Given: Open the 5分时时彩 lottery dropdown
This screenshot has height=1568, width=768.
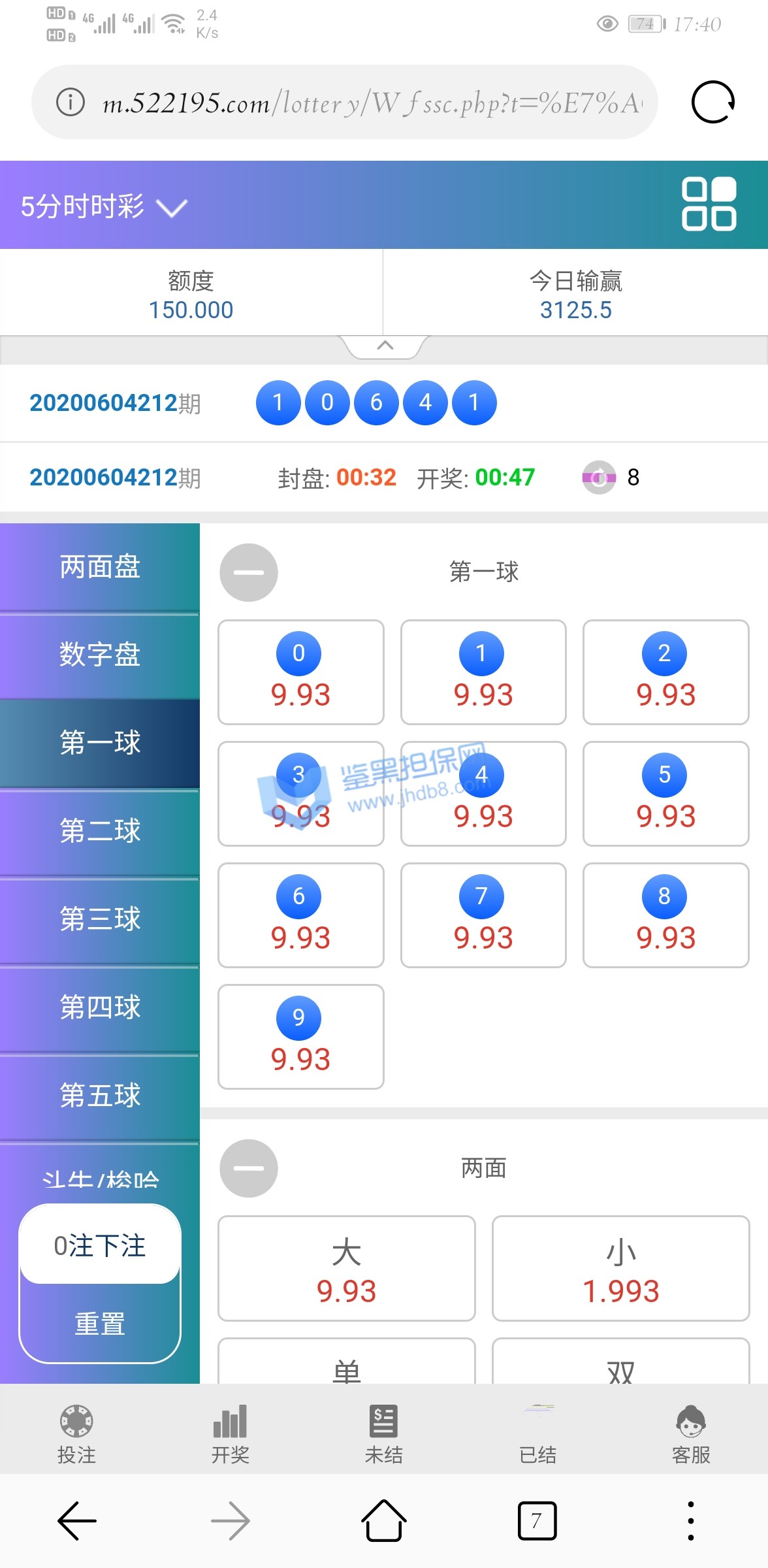Looking at the screenshot, I should 104,206.
